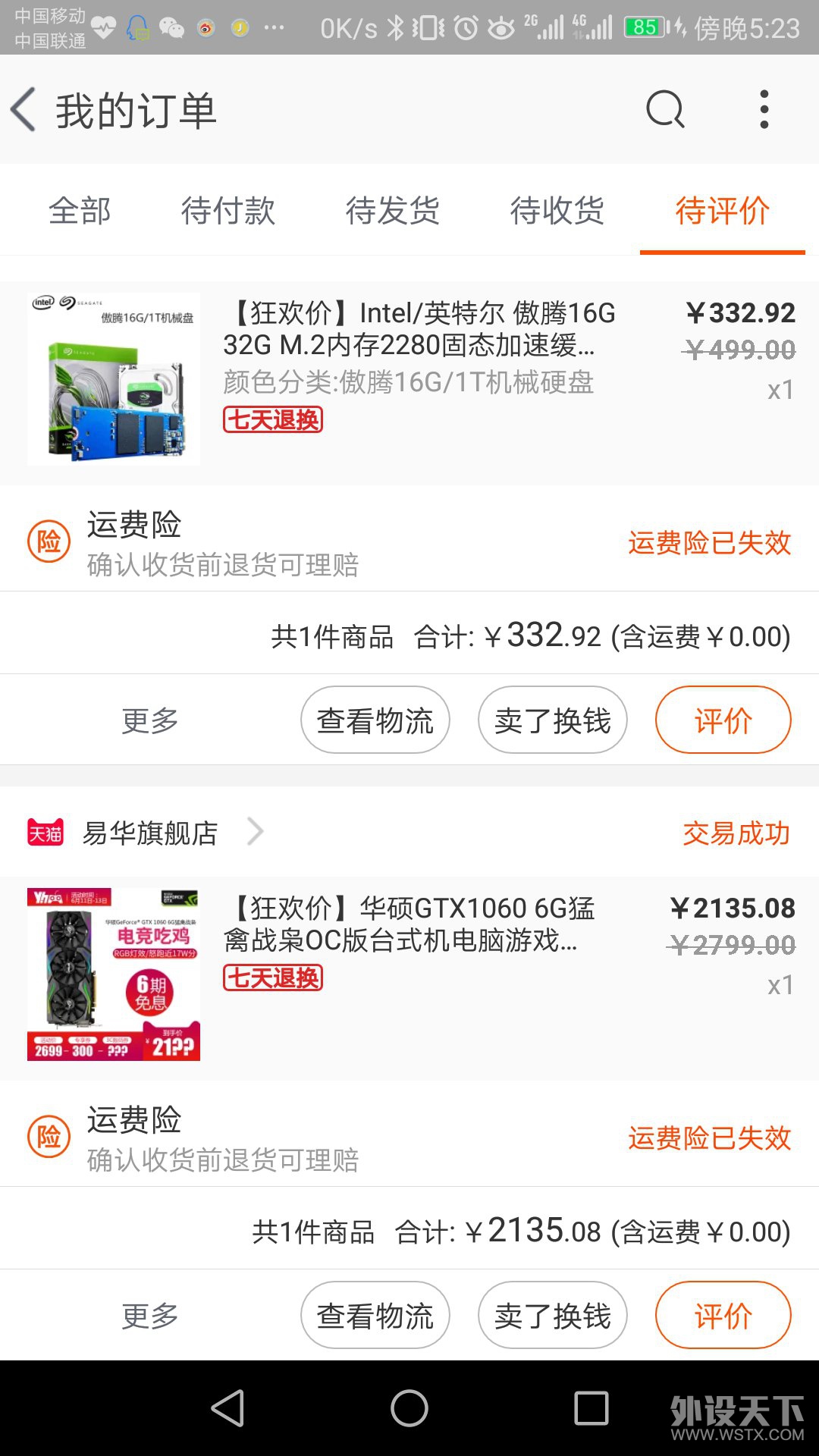Switch to the 待付款 tab
Screen dimensions: 819x1456
(227, 211)
